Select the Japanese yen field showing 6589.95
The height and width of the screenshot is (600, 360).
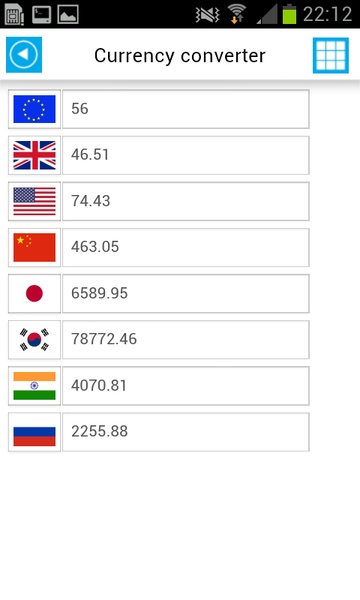click(186, 293)
